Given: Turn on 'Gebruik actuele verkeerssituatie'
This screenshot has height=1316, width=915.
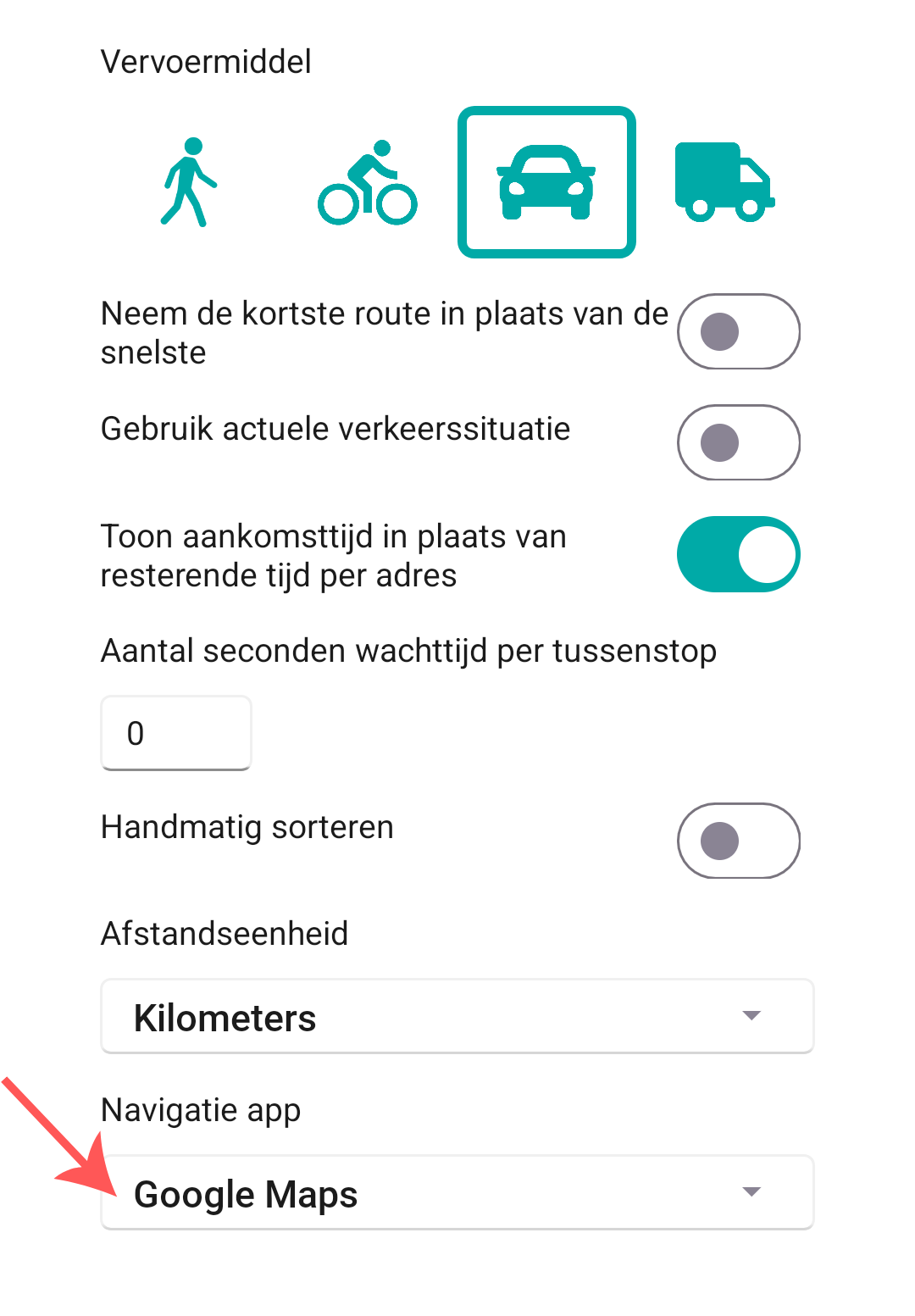Looking at the screenshot, I should point(738,442).
